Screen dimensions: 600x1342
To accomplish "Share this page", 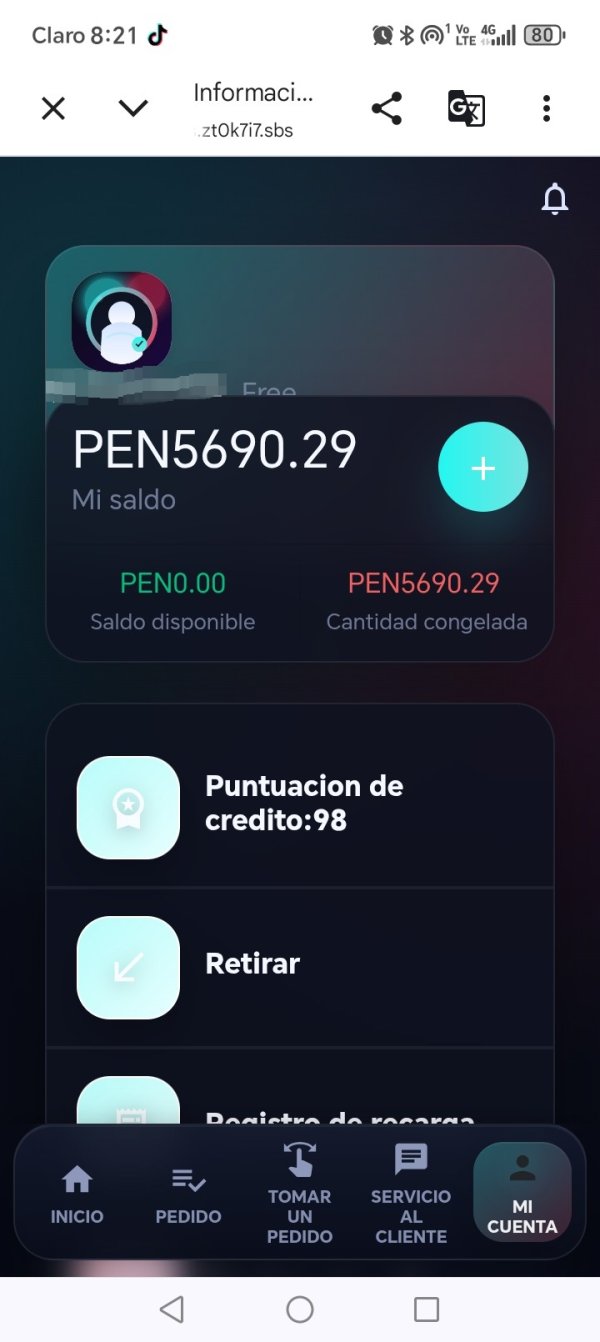I will [x=386, y=108].
